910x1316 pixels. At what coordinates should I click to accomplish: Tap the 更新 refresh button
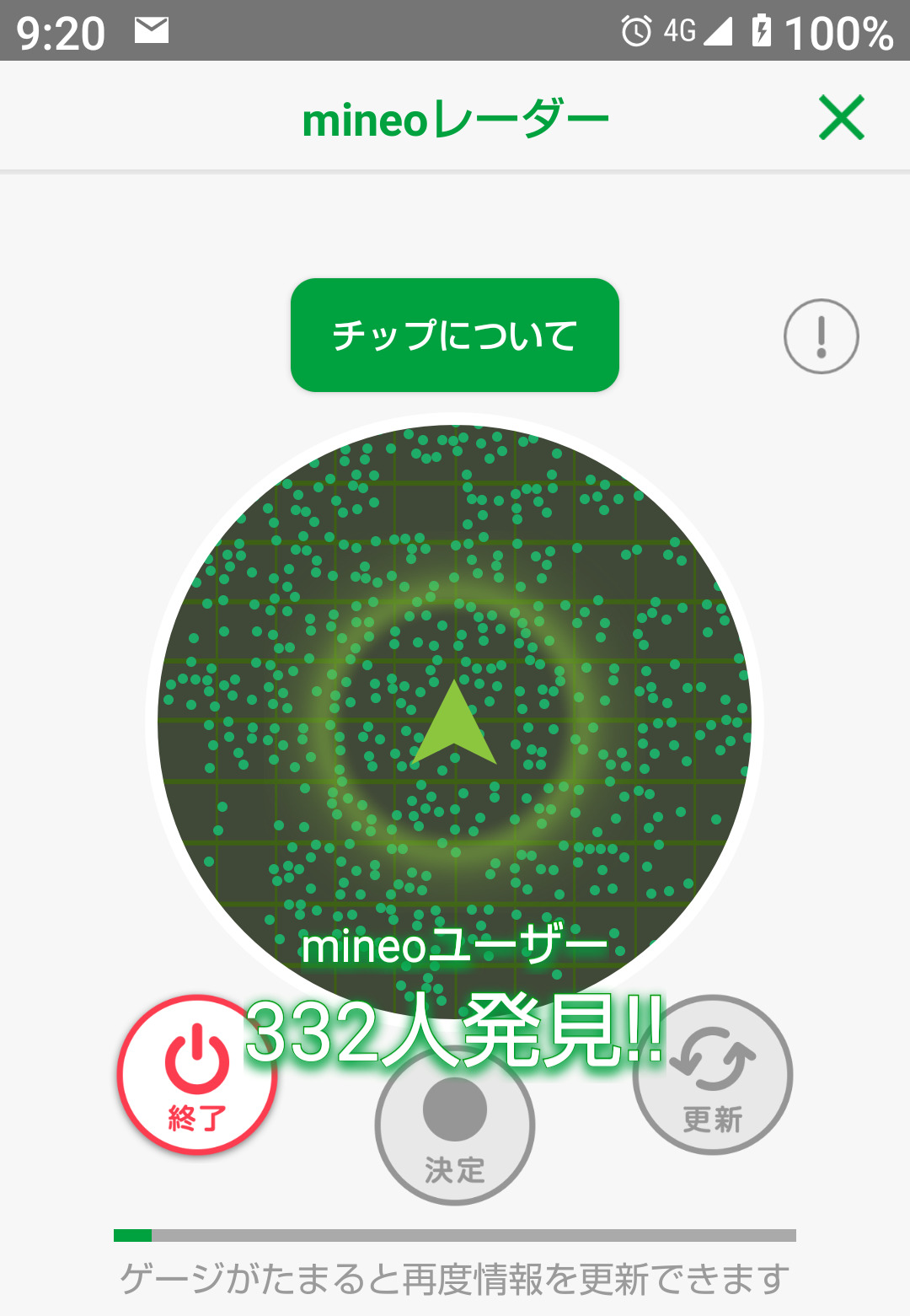[x=713, y=1075]
